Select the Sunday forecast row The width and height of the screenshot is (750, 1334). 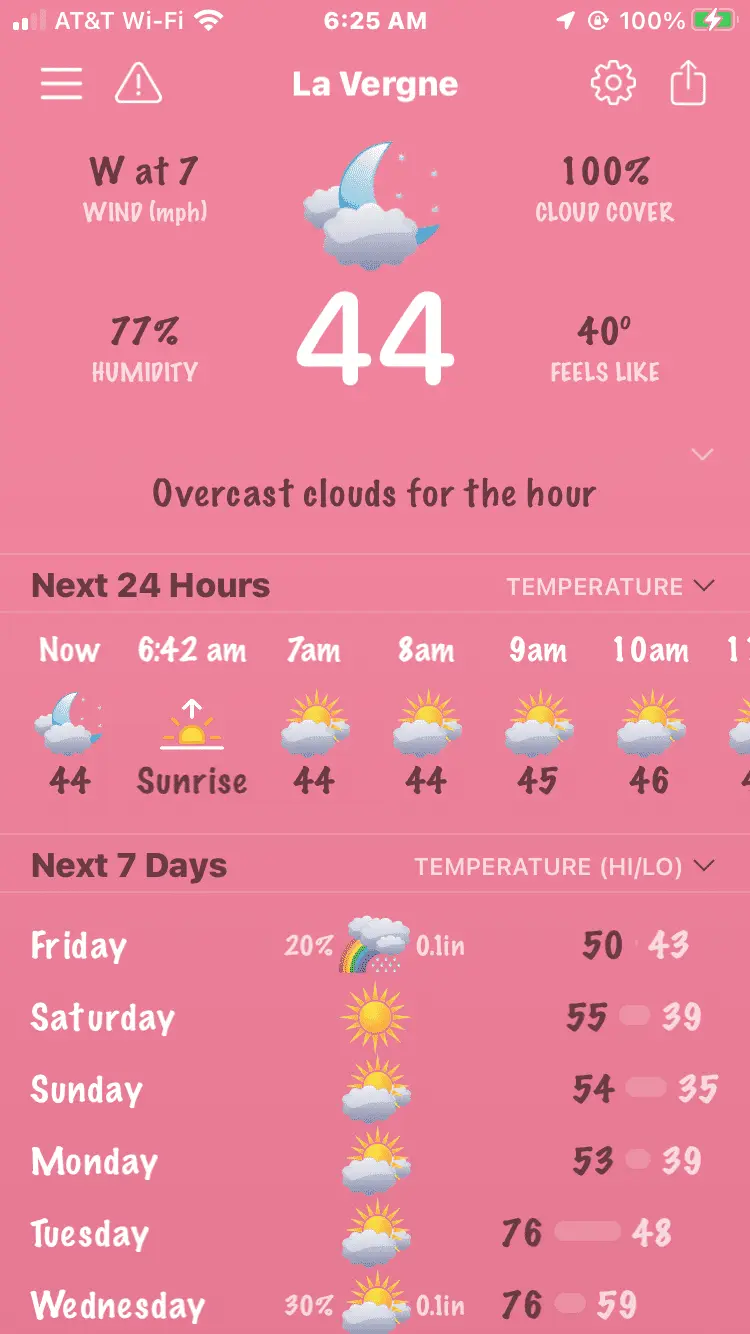tap(375, 1090)
